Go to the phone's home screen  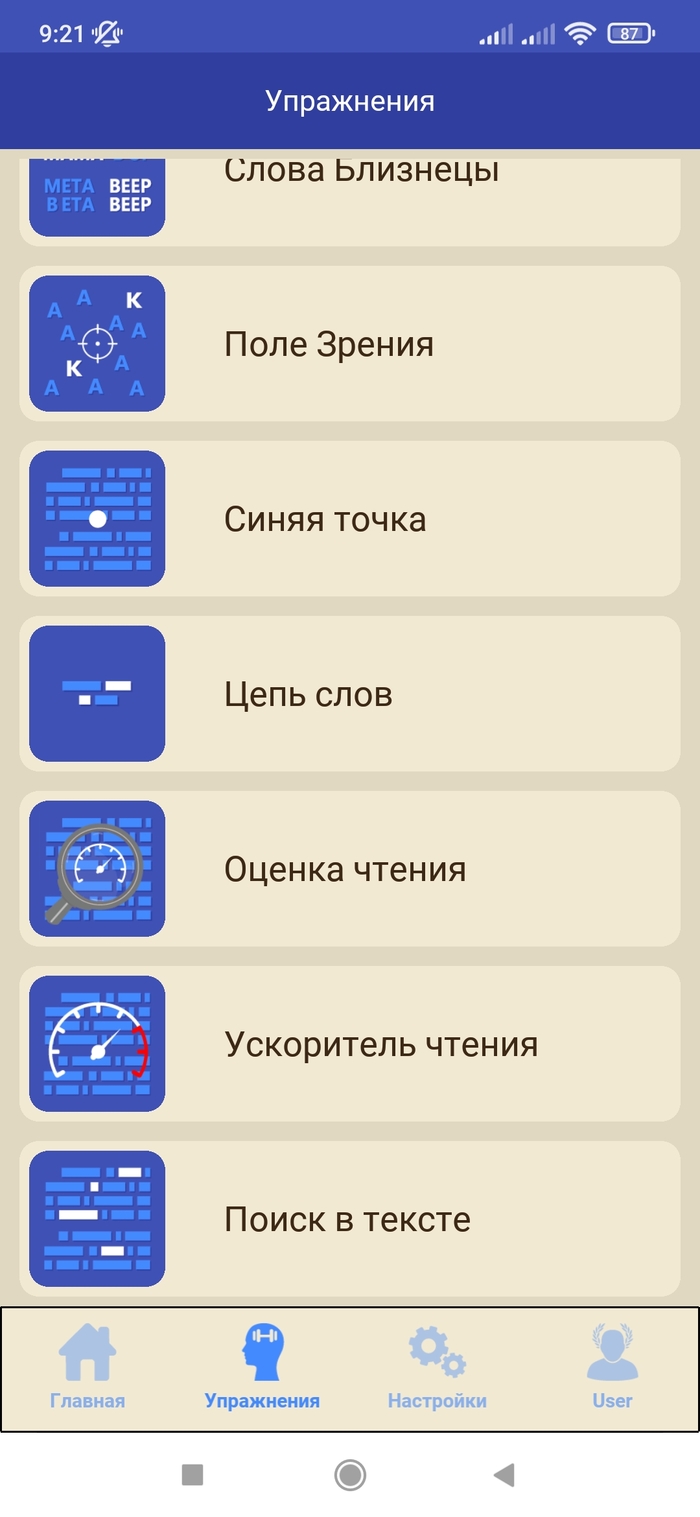[350, 1474]
